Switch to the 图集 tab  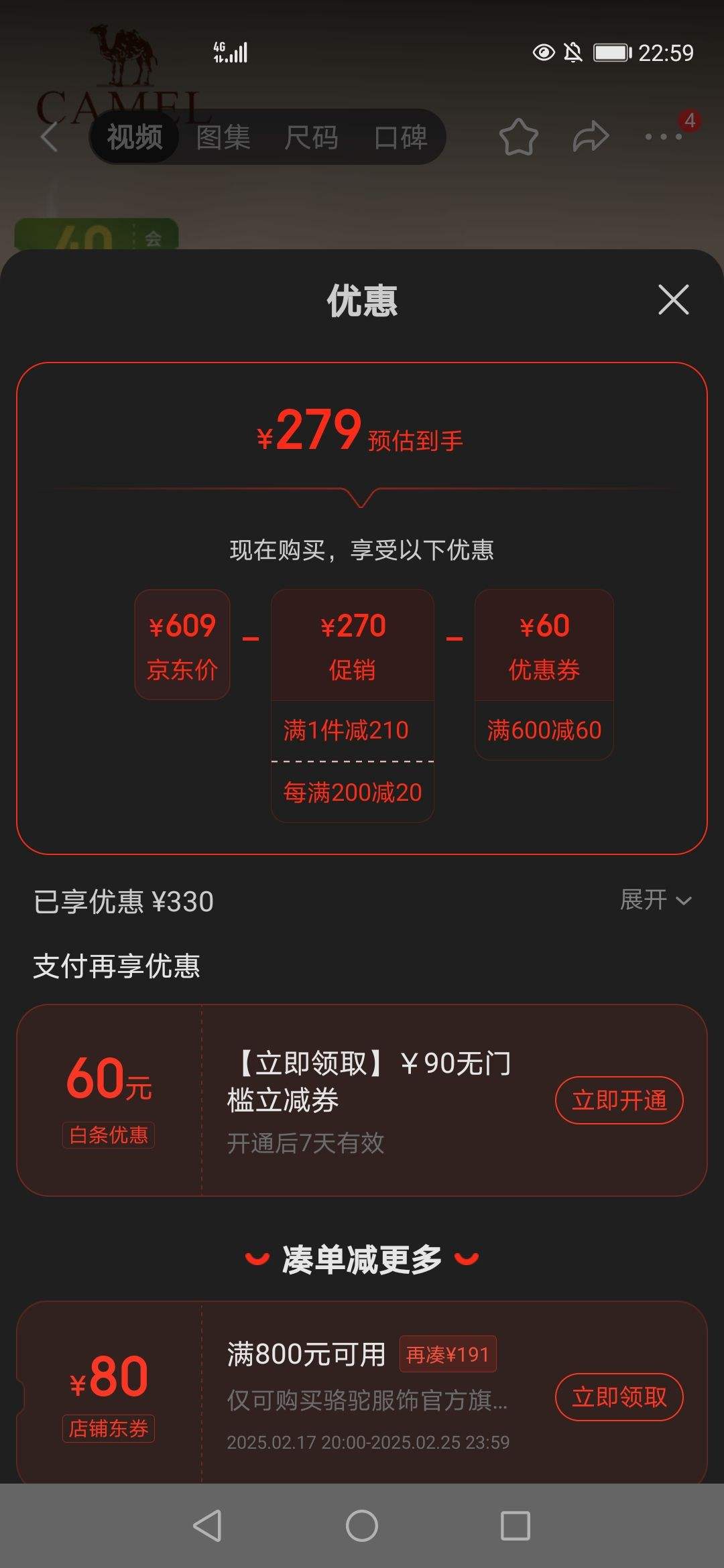223,137
